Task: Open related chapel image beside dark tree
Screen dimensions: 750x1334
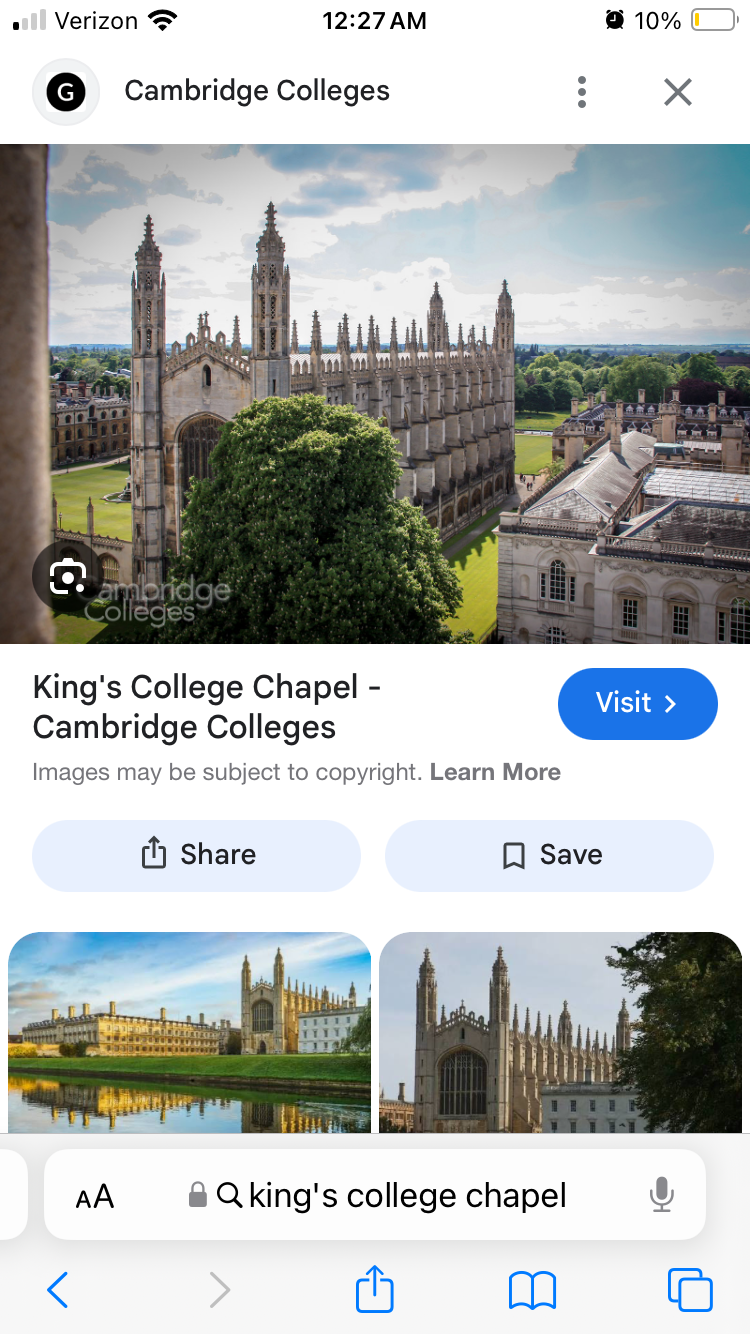Action: coord(560,1030)
